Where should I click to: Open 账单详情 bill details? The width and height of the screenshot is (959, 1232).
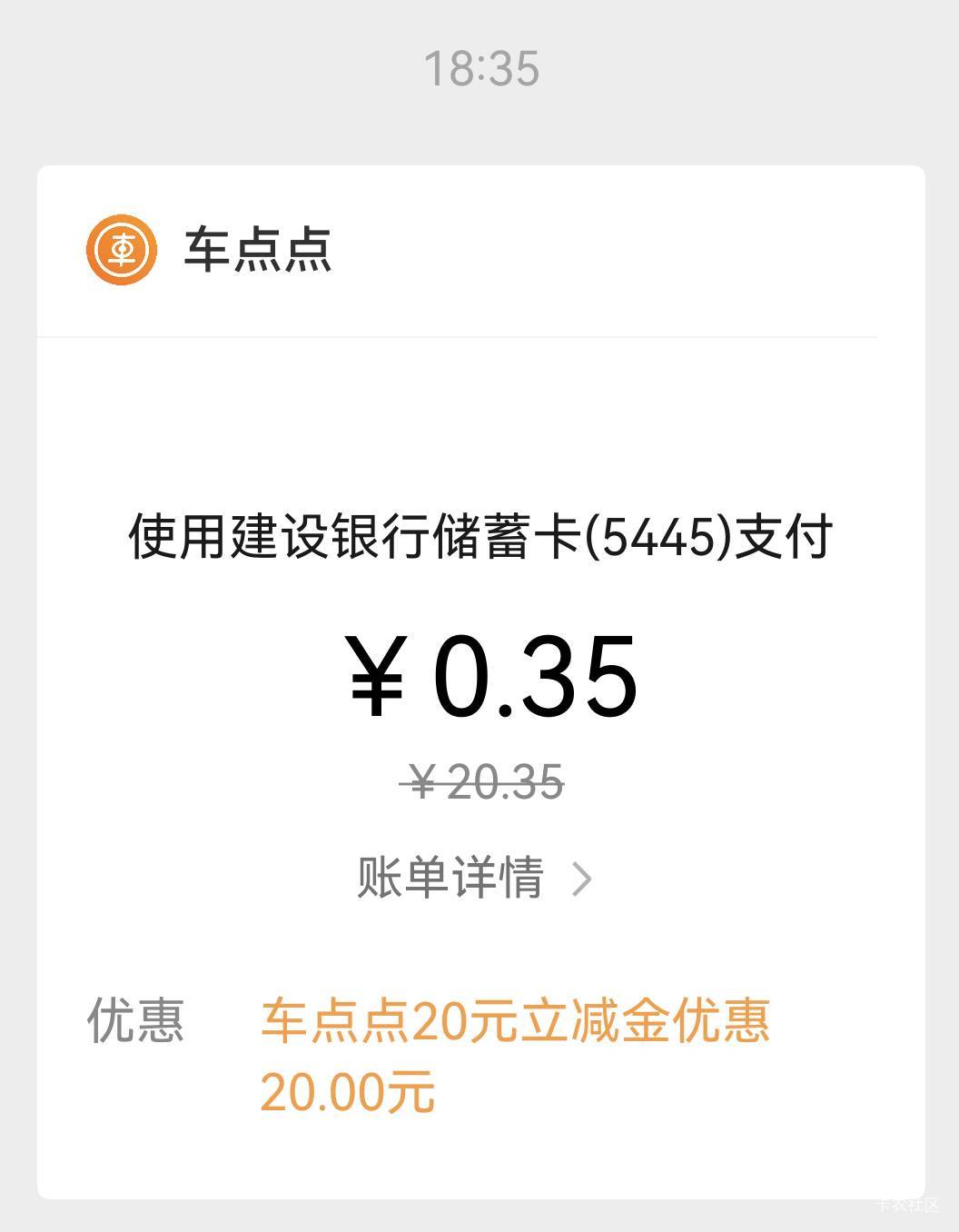point(474,878)
